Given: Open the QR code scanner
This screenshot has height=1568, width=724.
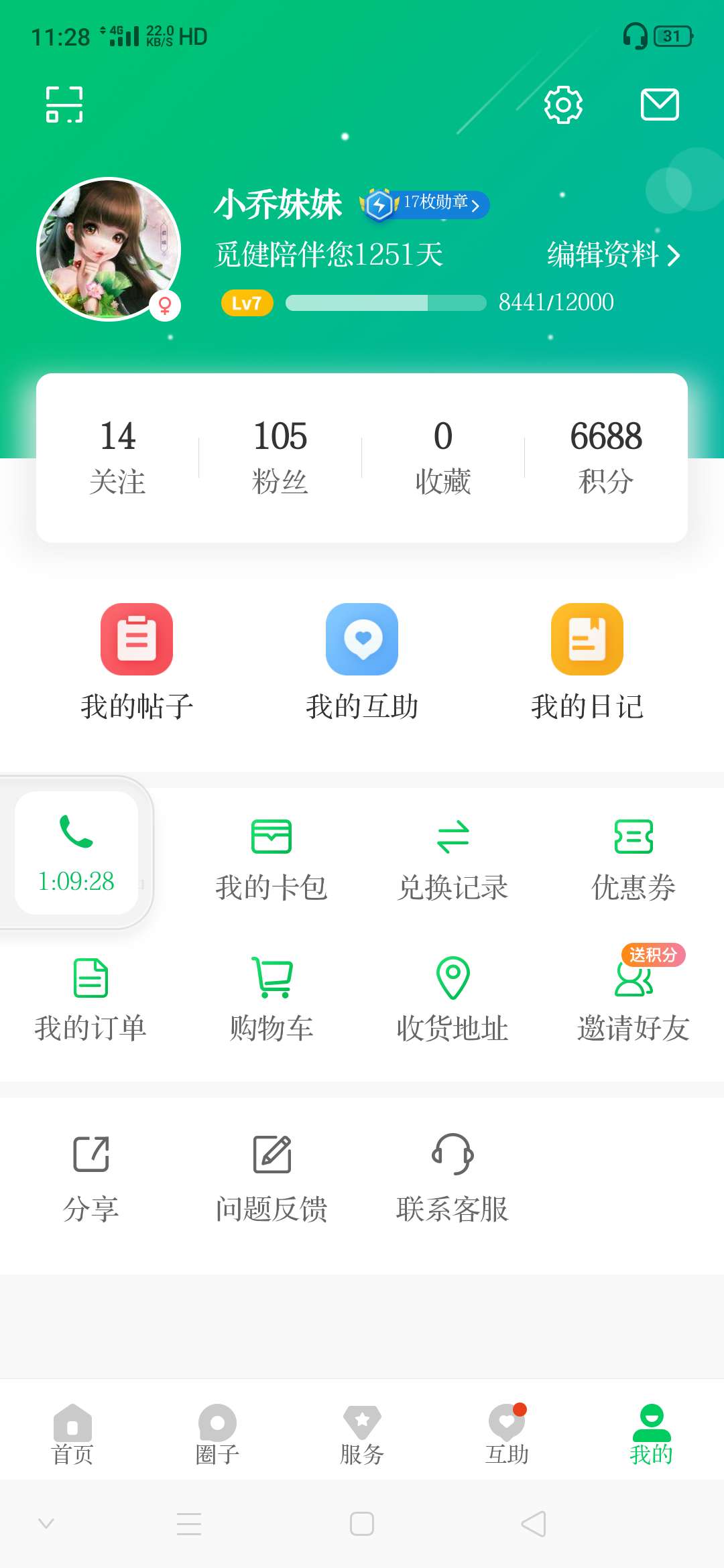Looking at the screenshot, I should [64, 105].
